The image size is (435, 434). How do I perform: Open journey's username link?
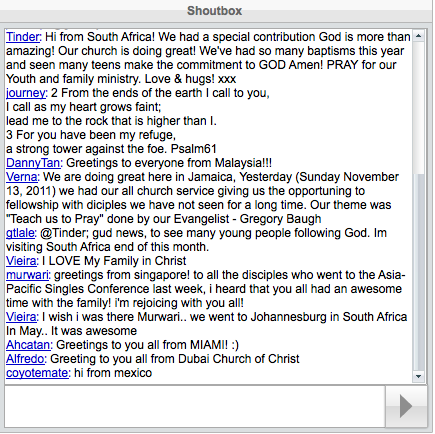[26, 93]
